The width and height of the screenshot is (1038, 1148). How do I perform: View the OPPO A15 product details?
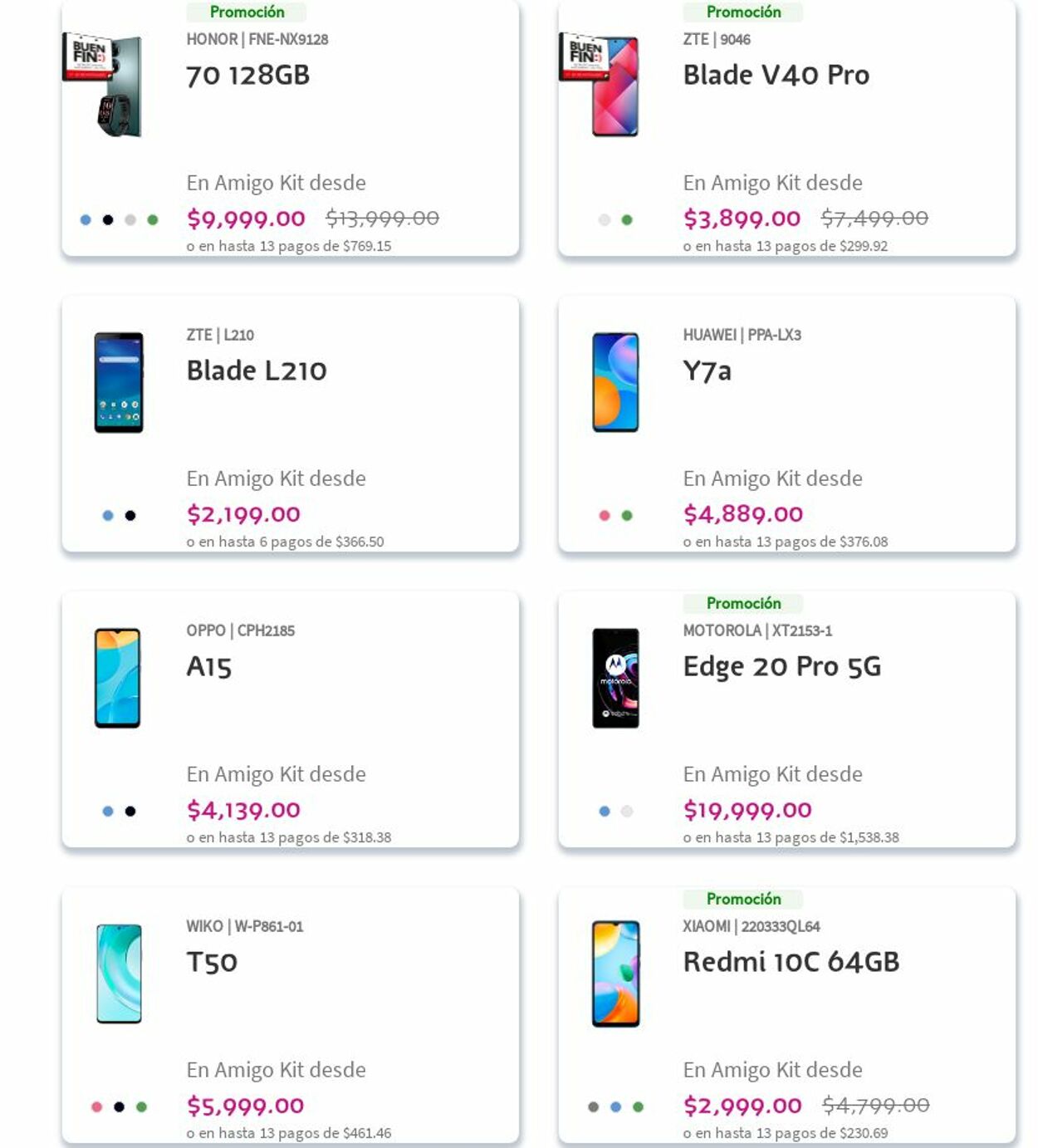(x=209, y=667)
